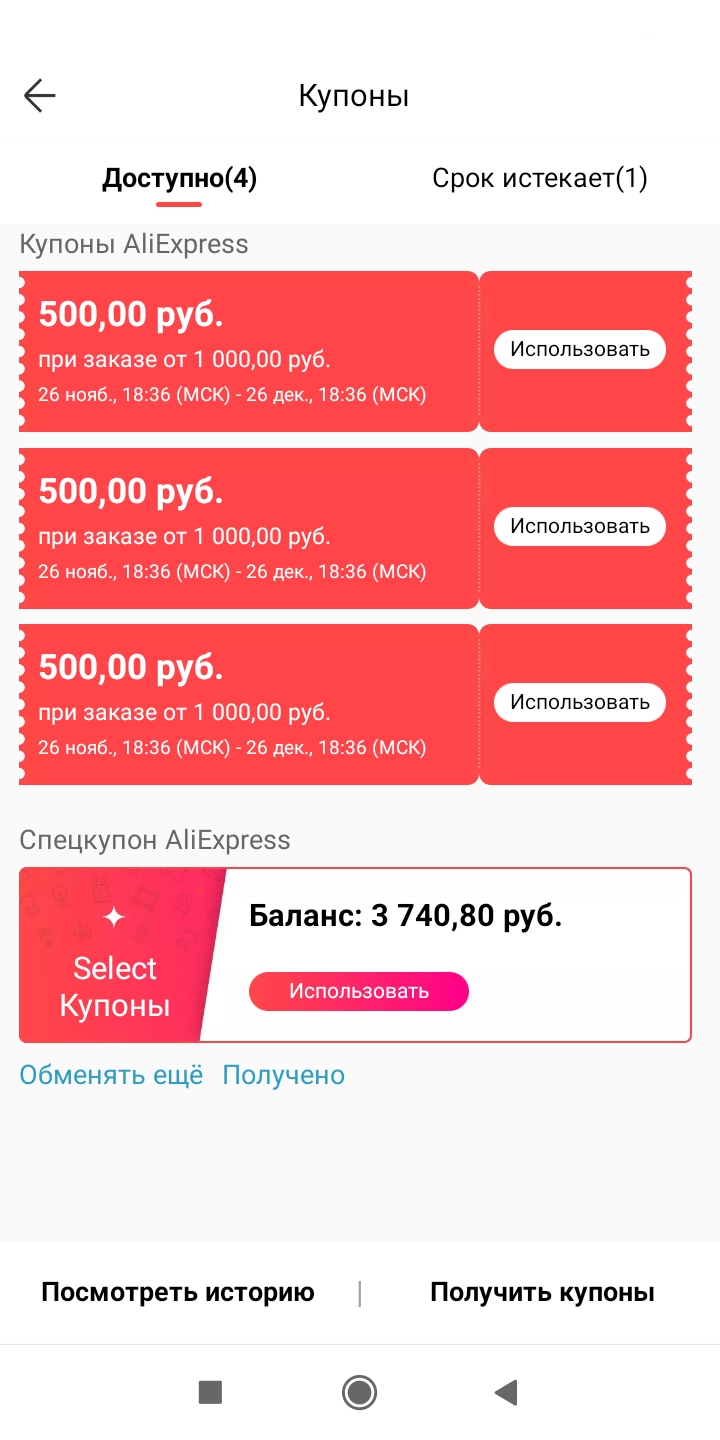Use the Select Купоны balance
The image size is (720, 1440).
(359, 991)
